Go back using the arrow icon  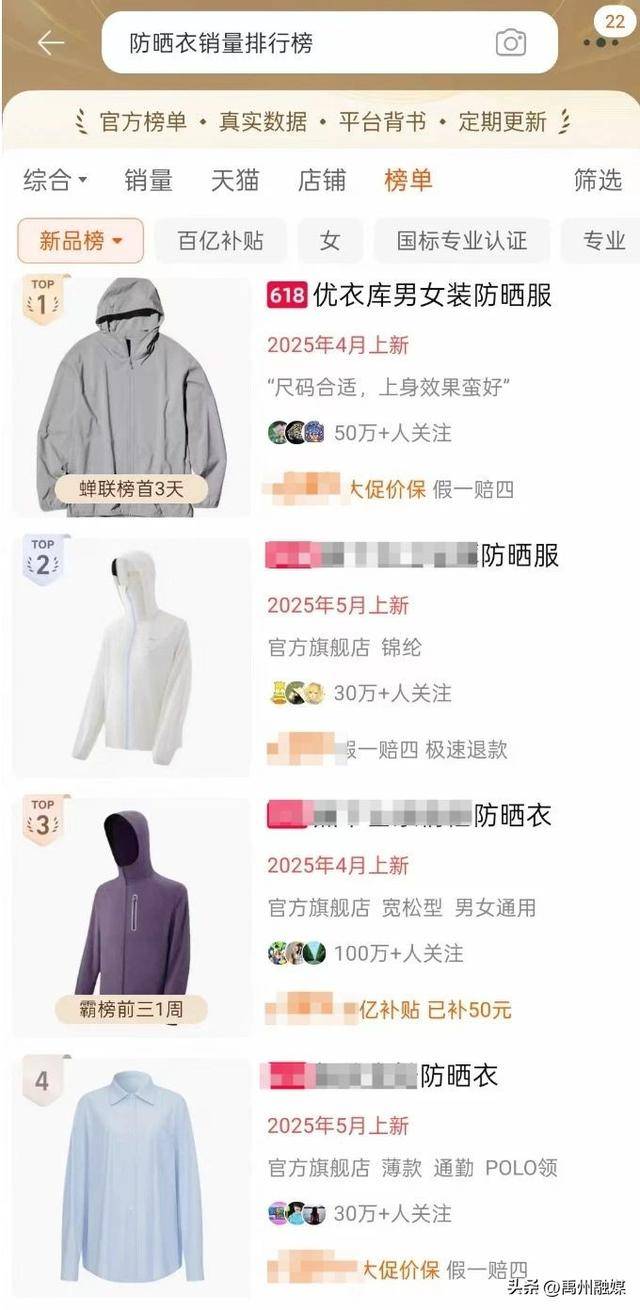click(50, 42)
